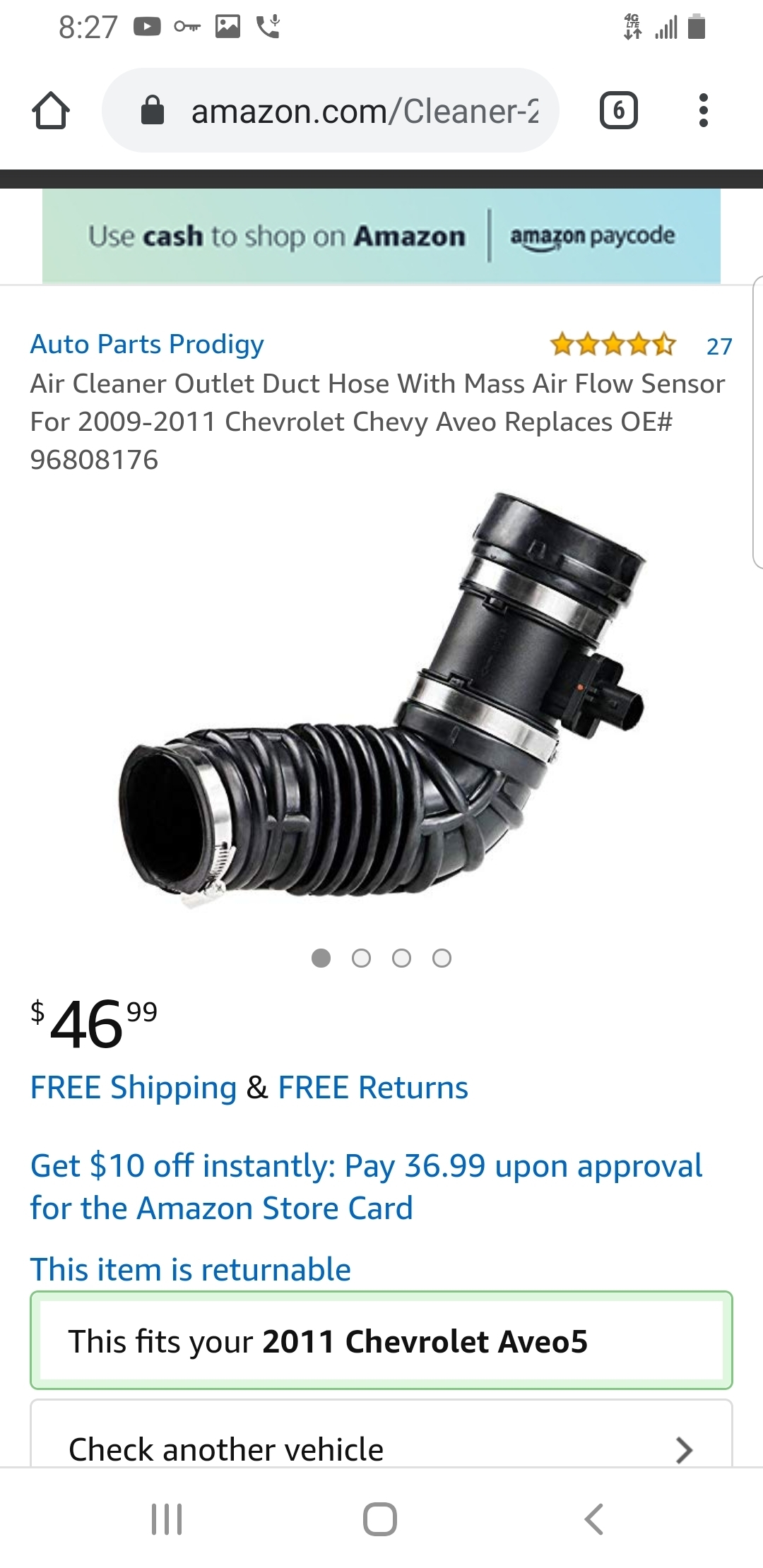Open FREE Shipping details

click(x=133, y=1088)
